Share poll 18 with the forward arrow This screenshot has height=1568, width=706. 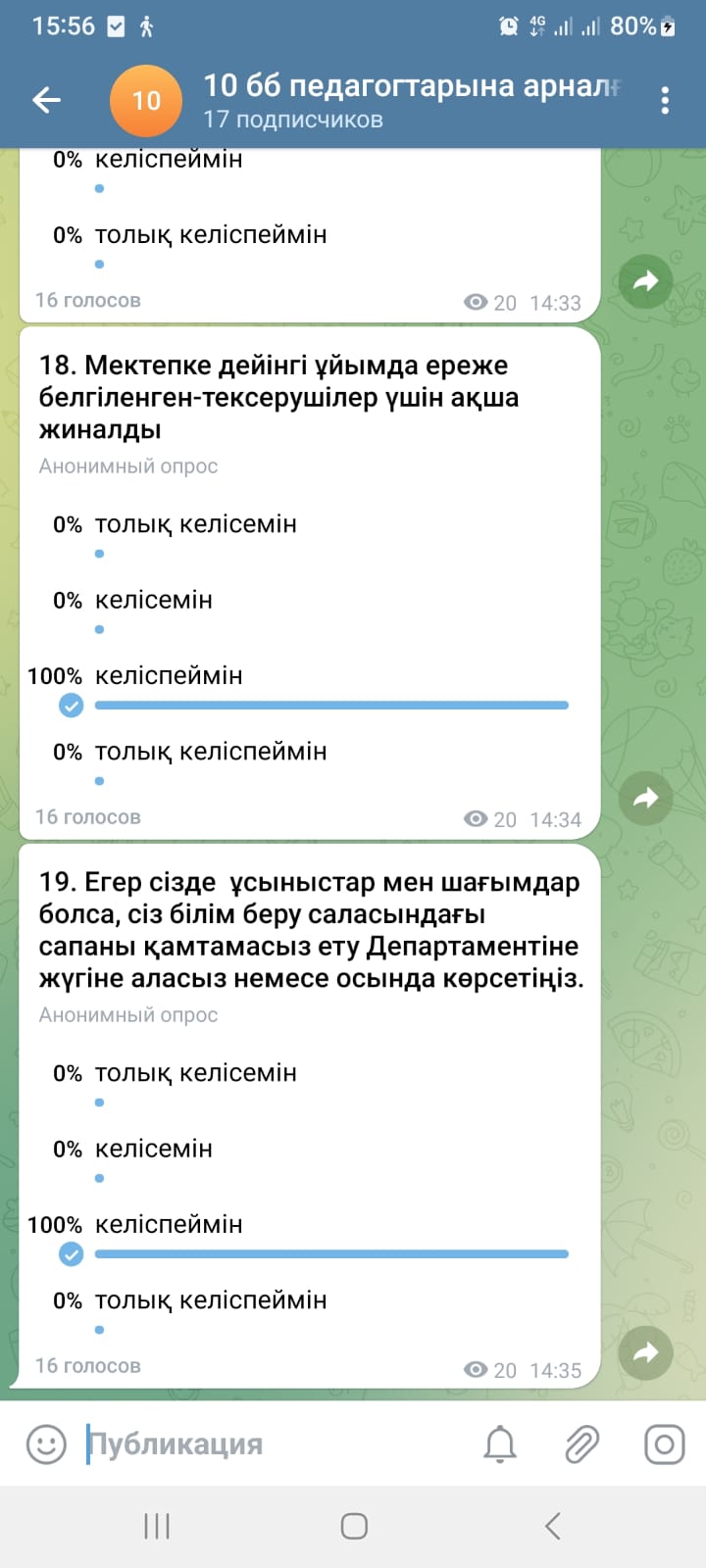[x=645, y=798]
